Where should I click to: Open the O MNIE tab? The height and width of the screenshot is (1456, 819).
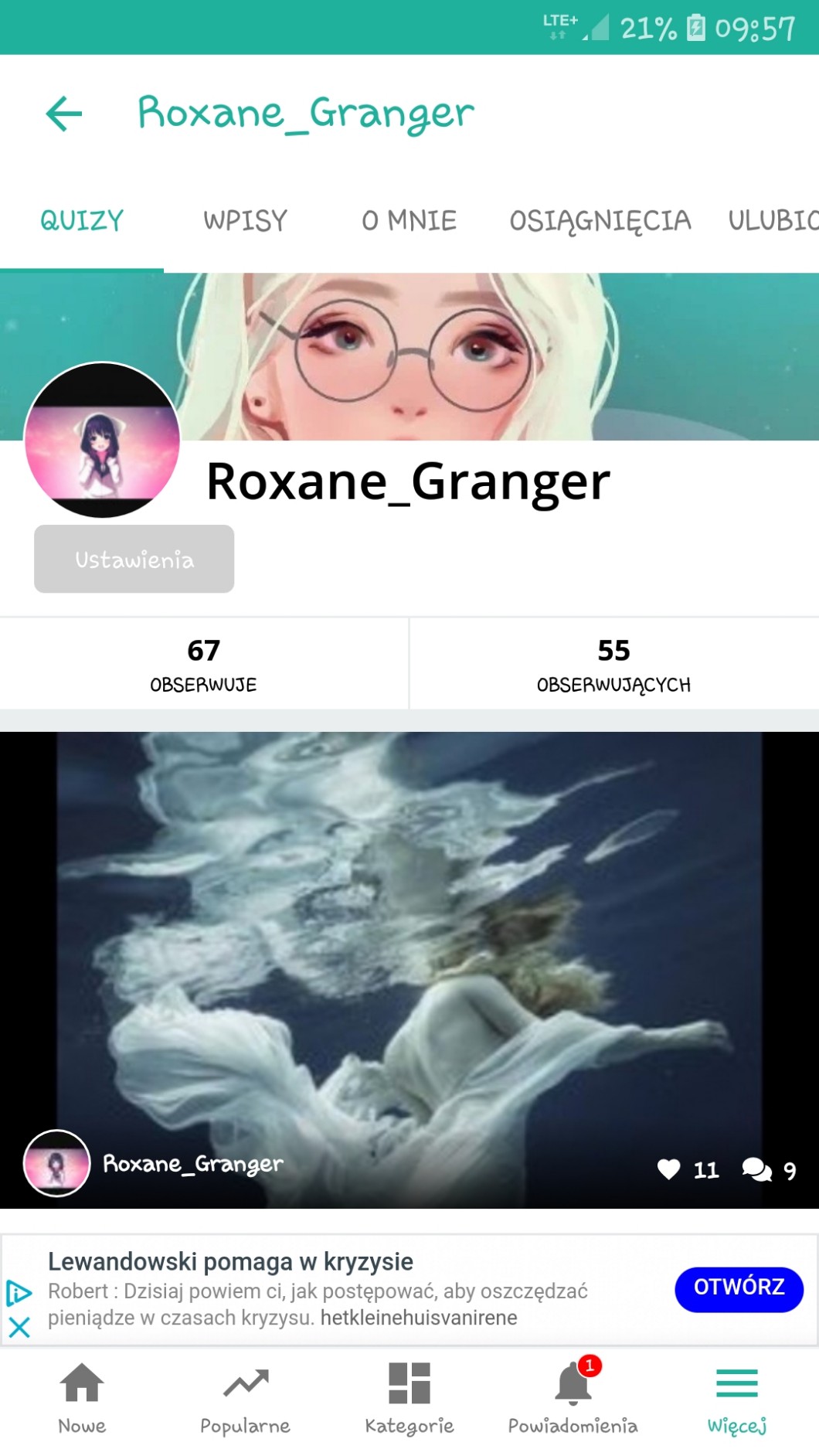409,221
